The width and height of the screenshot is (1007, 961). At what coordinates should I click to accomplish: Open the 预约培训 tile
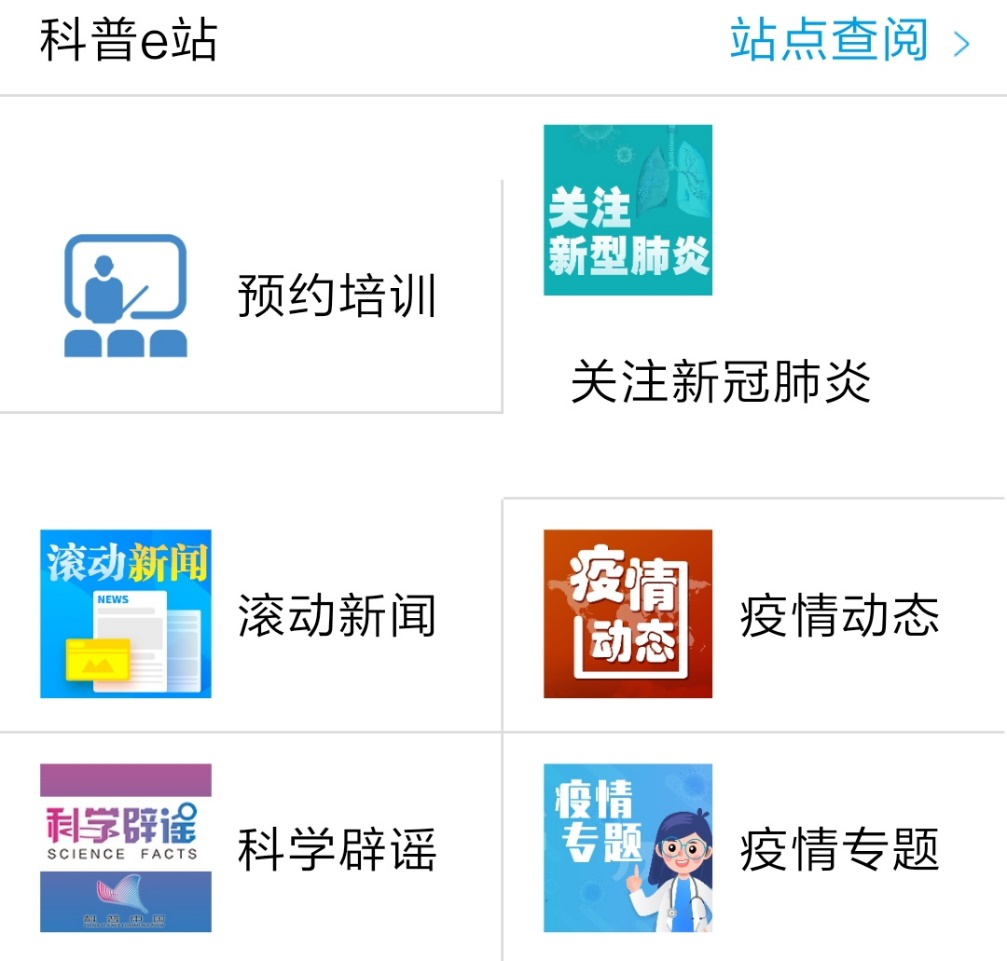250,296
